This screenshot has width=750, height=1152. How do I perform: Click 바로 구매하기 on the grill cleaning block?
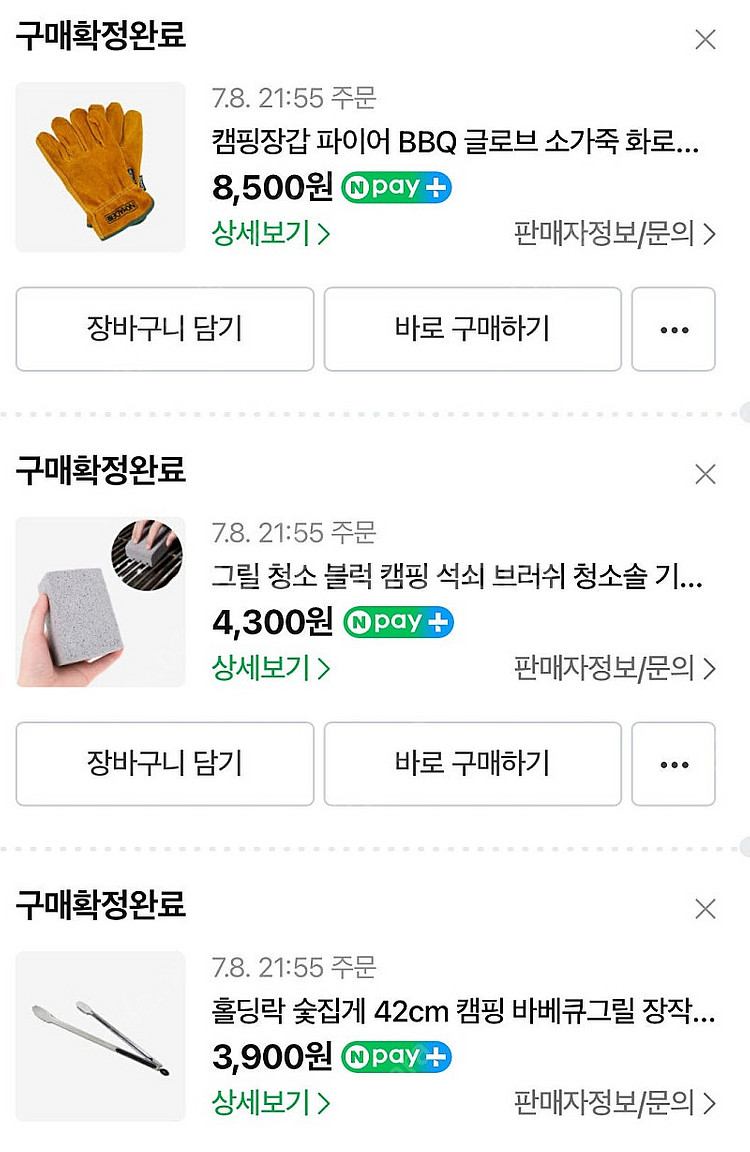(x=472, y=764)
